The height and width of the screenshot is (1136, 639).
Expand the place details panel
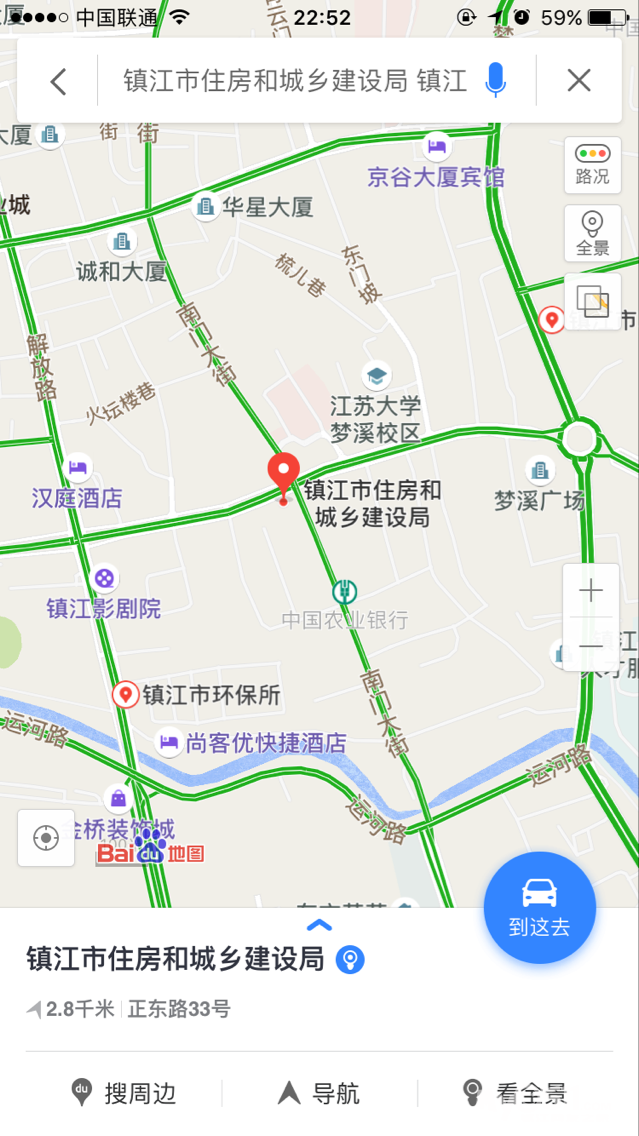pyautogui.click(x=319, y=924)
